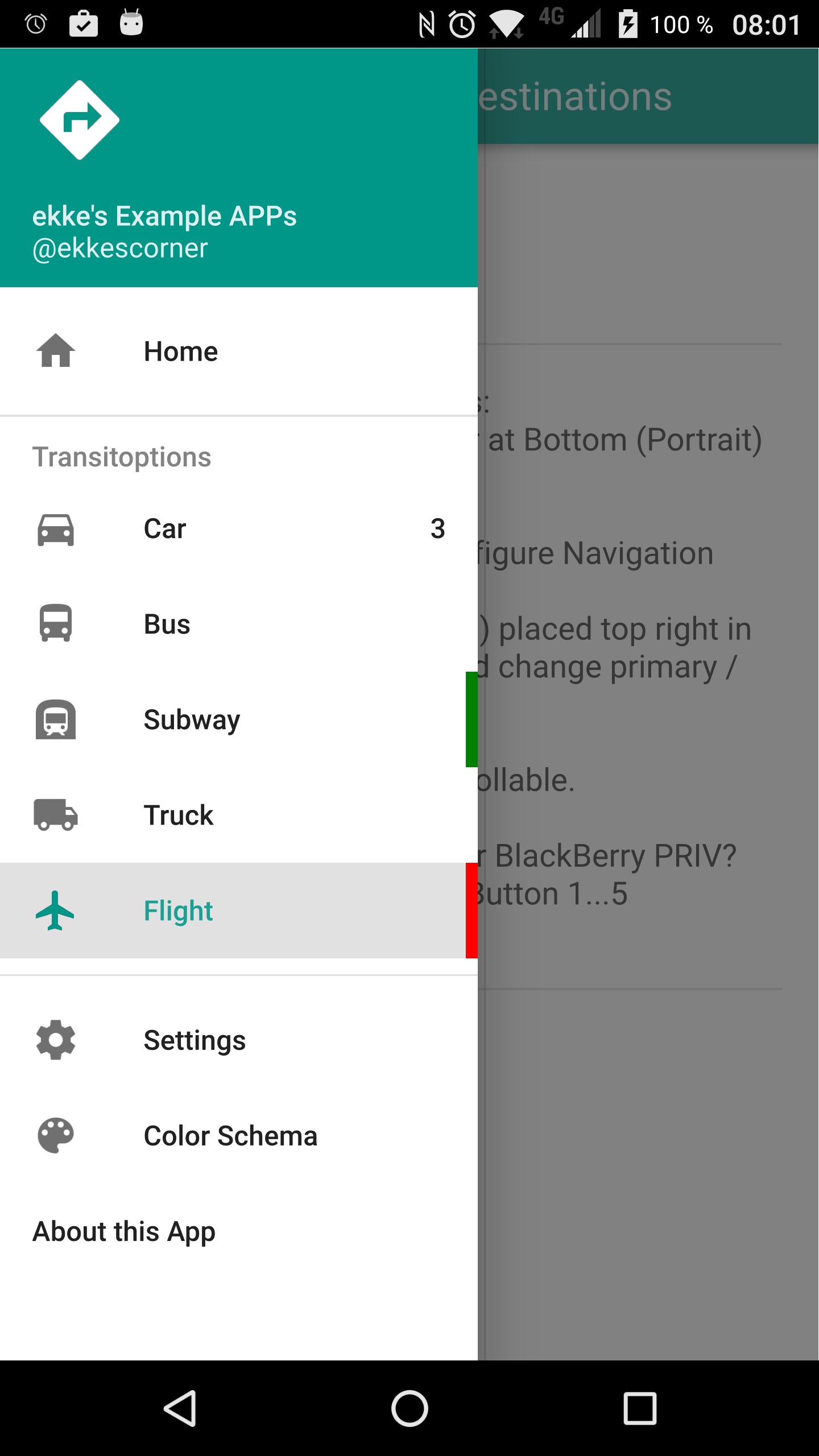
Task: Select the Home icon
Action: [56, 351]
